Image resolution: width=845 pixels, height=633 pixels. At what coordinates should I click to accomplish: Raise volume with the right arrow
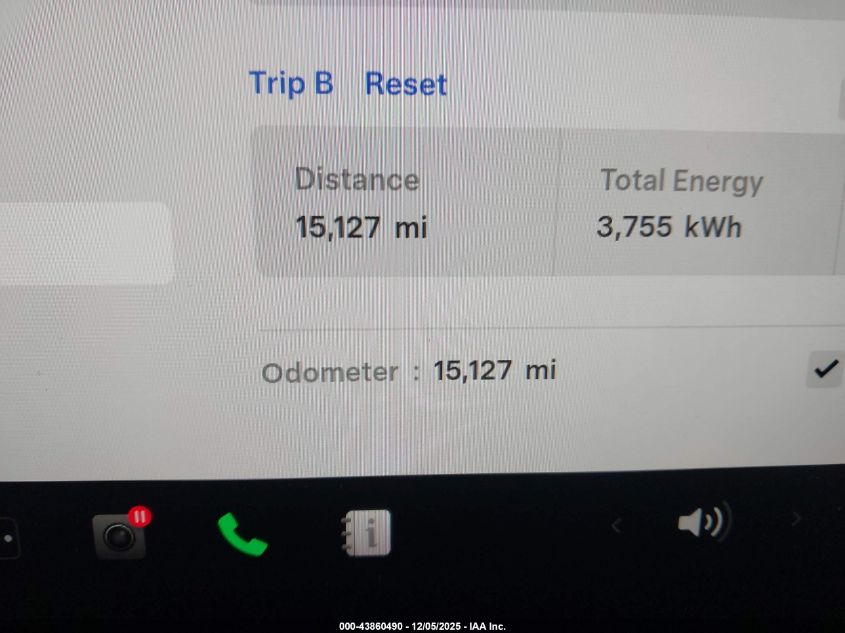tap(796, 519)
